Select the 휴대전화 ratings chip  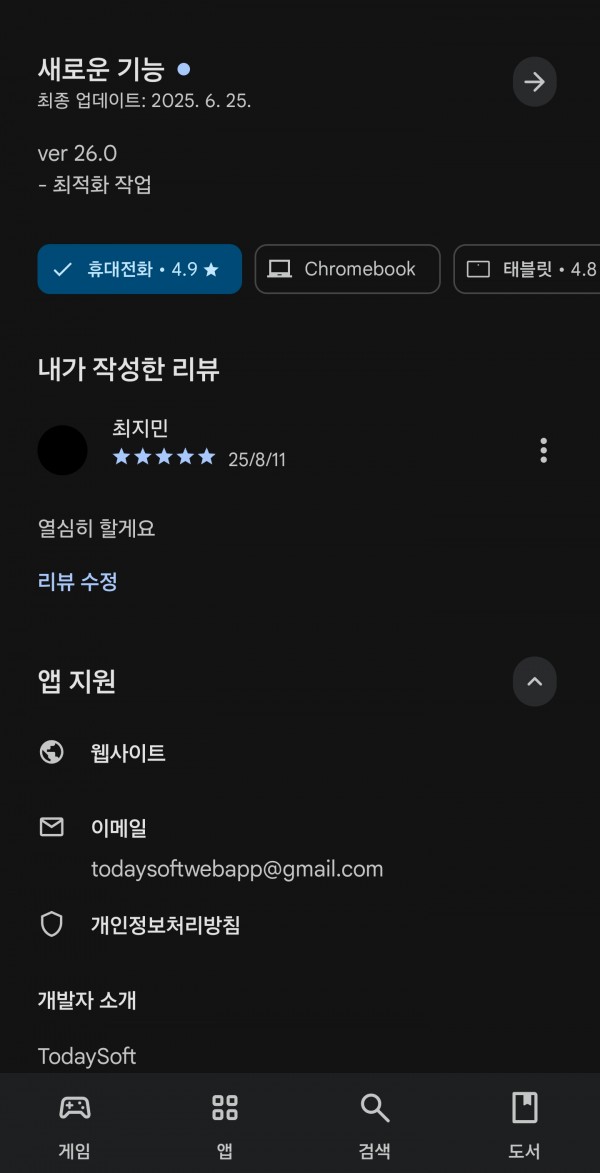pyautogui.click(x=140, y=269)
